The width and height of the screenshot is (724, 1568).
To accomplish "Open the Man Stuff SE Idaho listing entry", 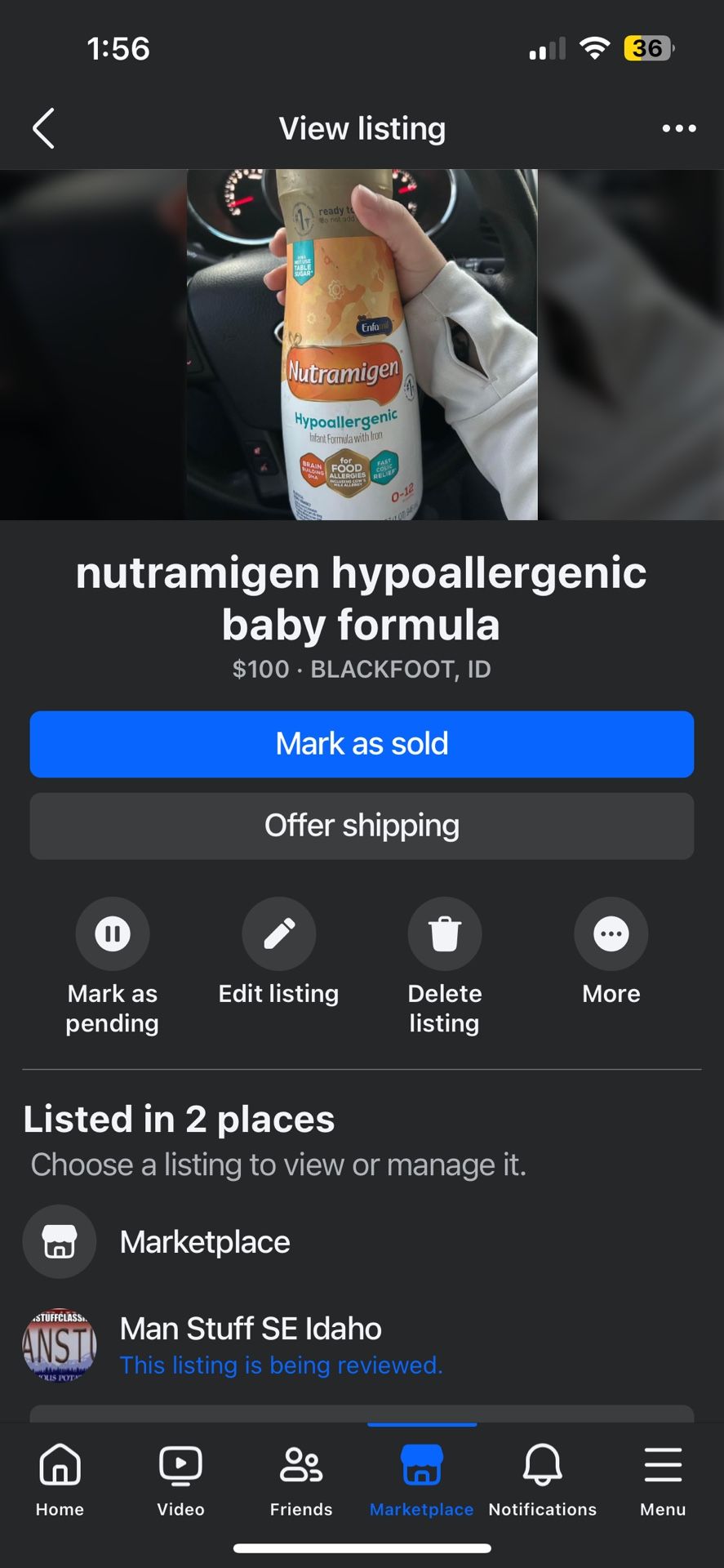I will (251, 1343).
